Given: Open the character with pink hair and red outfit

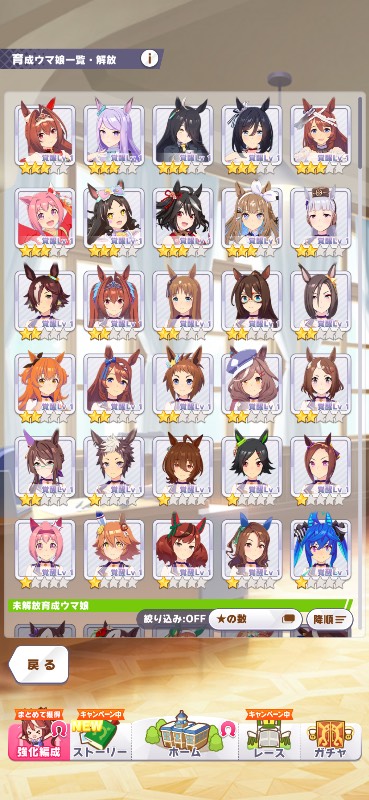Looking at the screenshot, I should tap(45, 220).
